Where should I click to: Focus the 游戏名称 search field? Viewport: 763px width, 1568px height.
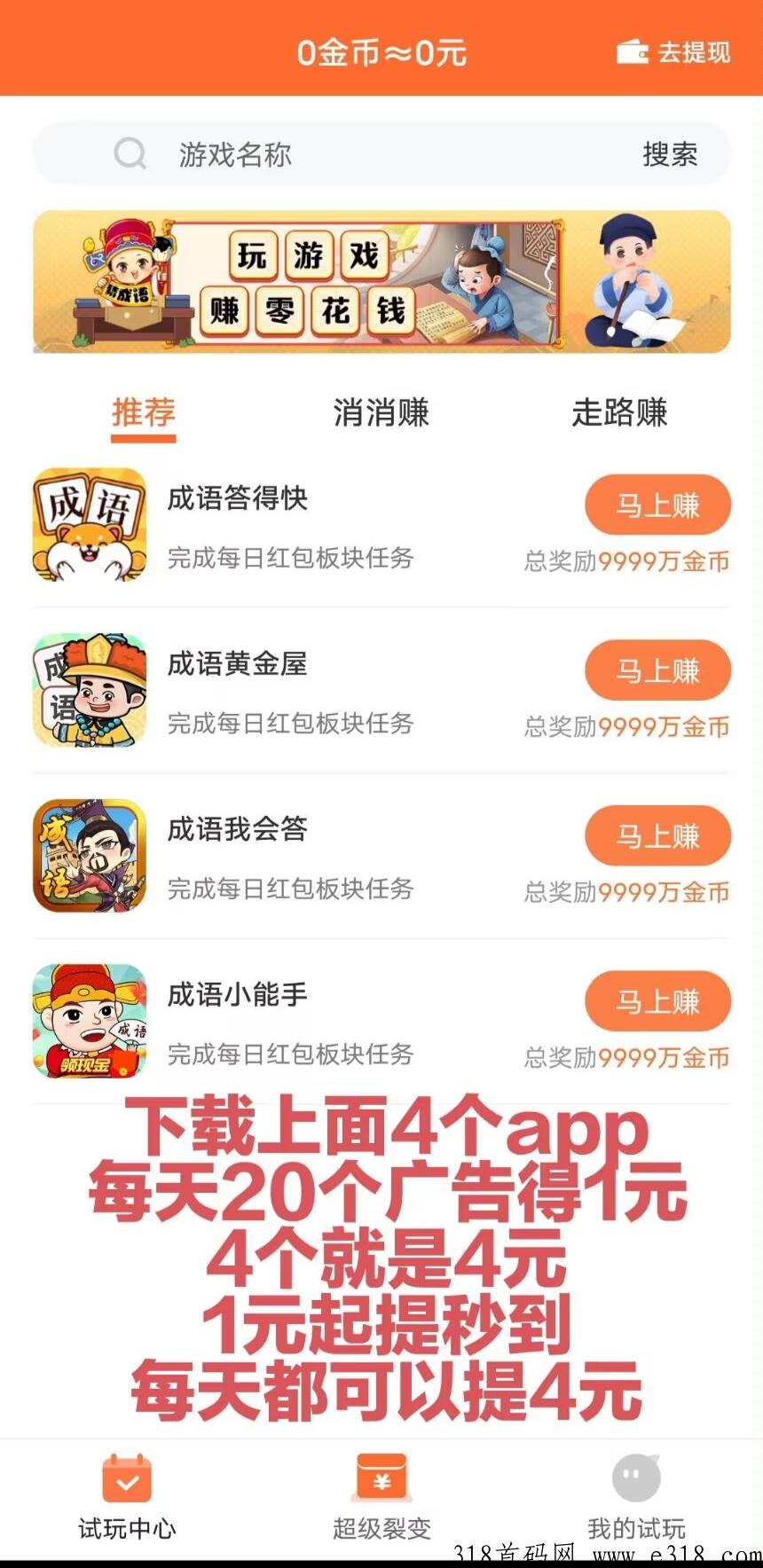355,154
